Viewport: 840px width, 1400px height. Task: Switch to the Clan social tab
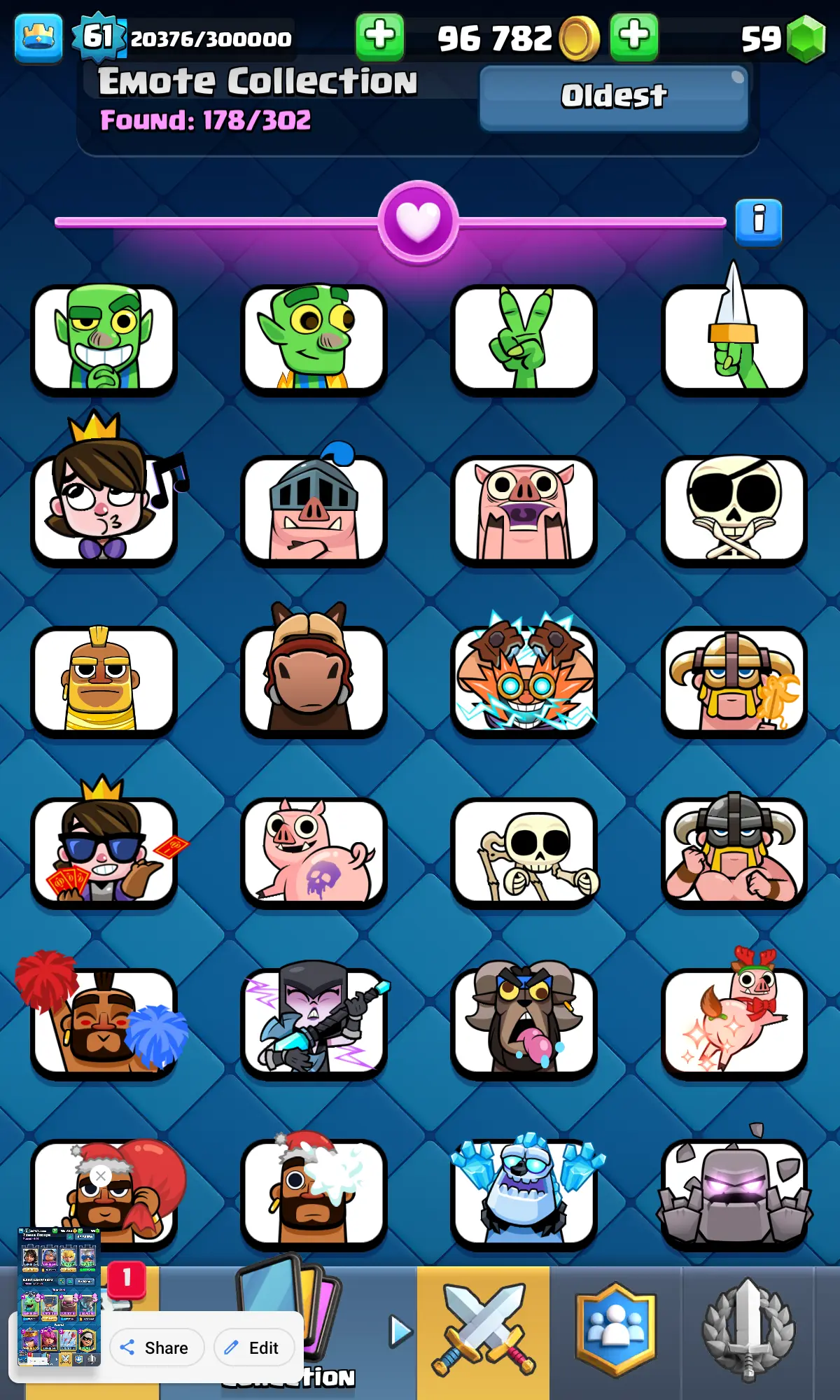pyautogui.click(x=615, y=1331)
